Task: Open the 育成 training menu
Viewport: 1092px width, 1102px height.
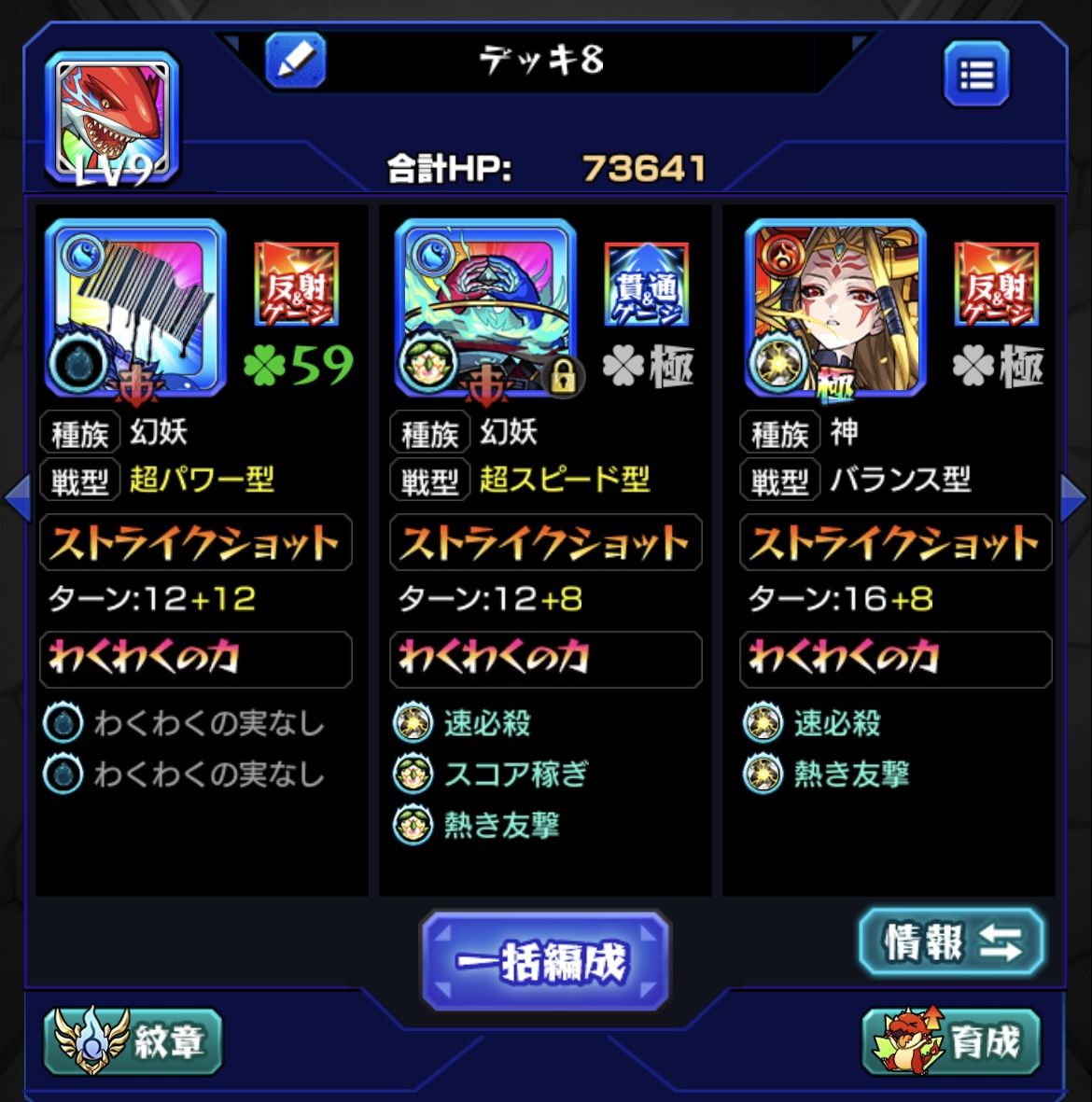Action: (951, 1041)
